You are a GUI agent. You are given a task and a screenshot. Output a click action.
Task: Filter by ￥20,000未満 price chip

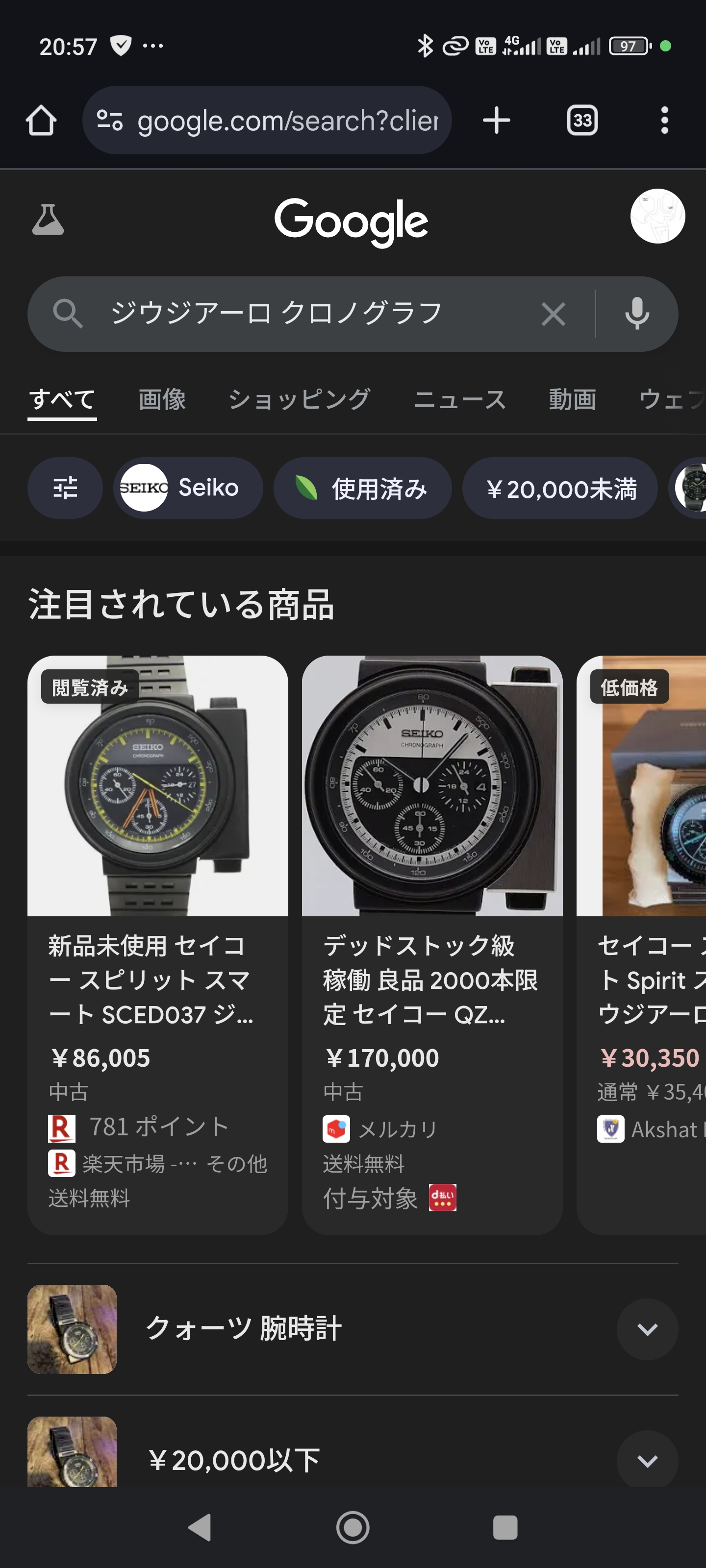(x=560, y=488)
